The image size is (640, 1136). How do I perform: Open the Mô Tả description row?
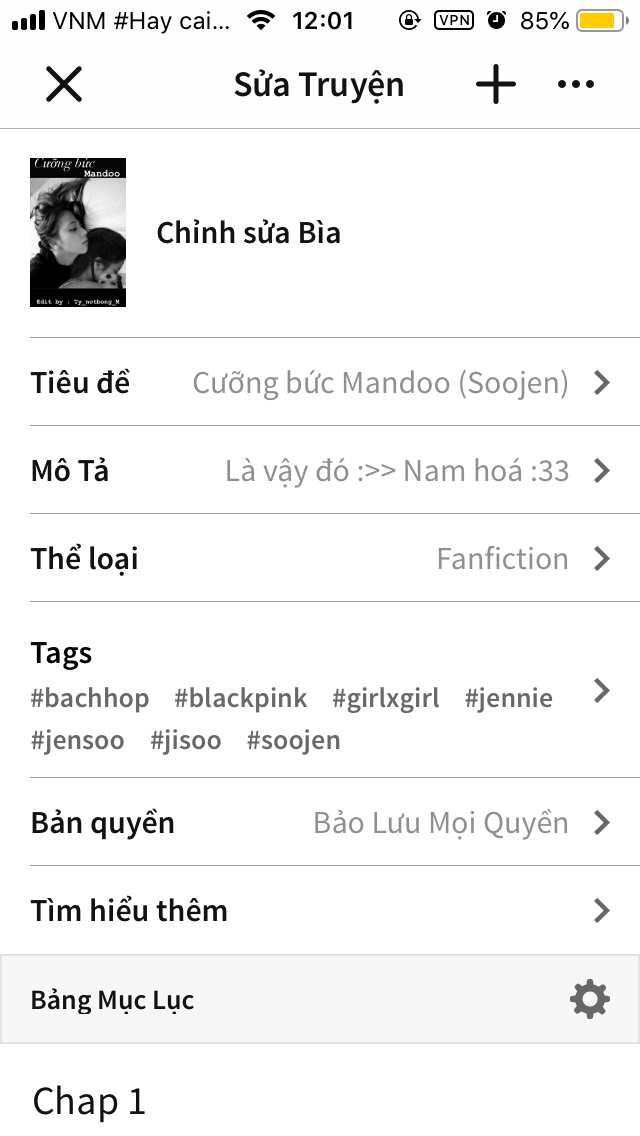click(x=320, y=470)
